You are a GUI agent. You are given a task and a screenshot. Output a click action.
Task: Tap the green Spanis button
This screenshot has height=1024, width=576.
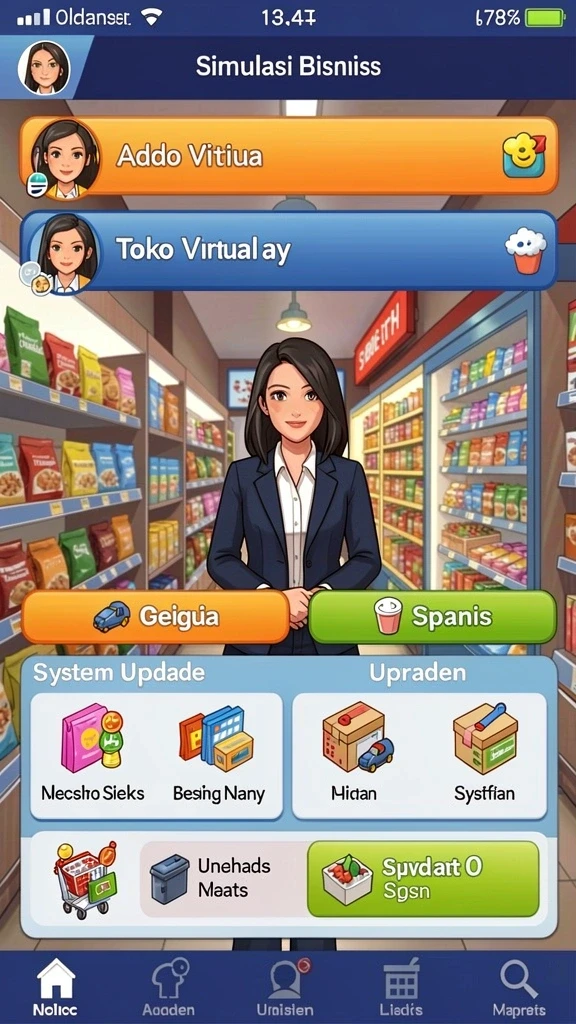click(x=432, y=617)
